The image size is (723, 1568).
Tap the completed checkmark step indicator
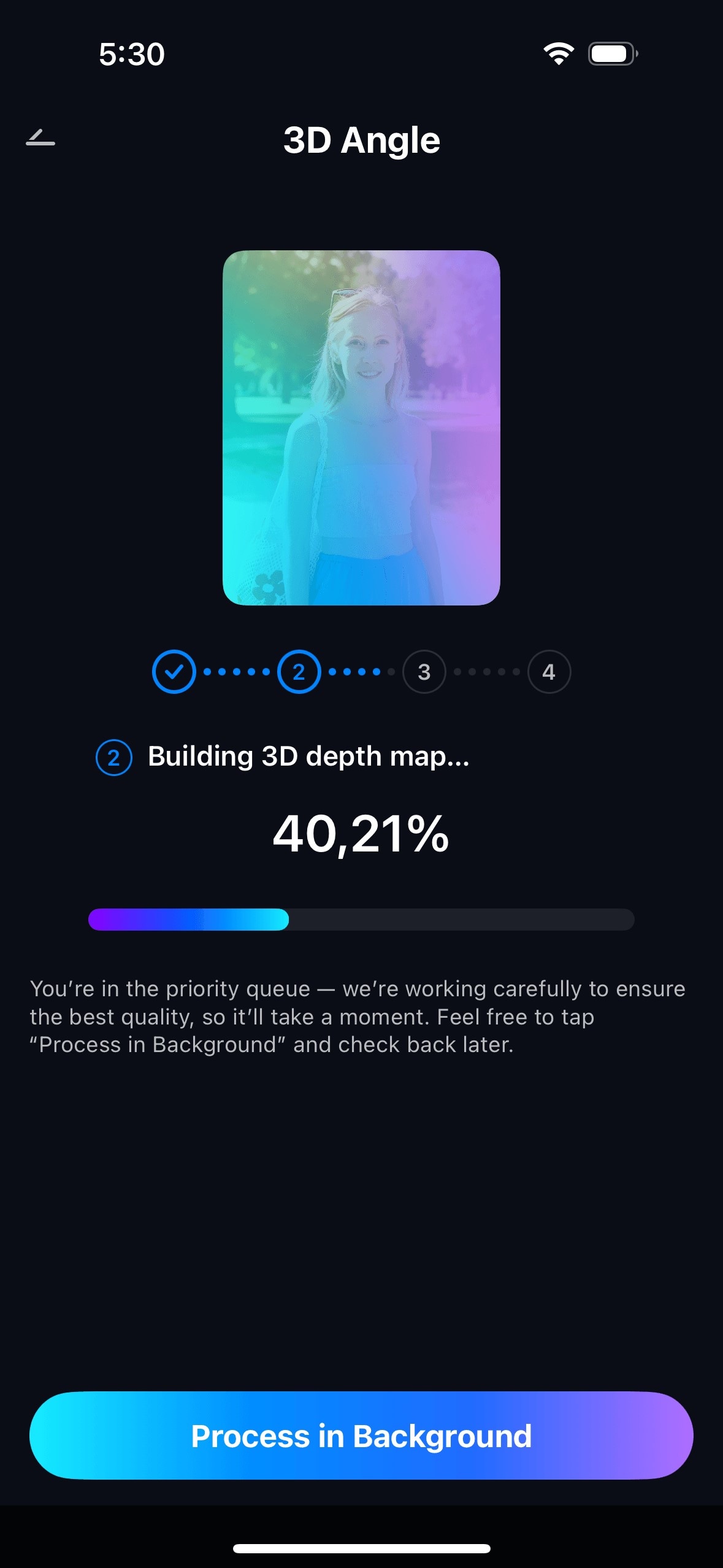[174, 671]
